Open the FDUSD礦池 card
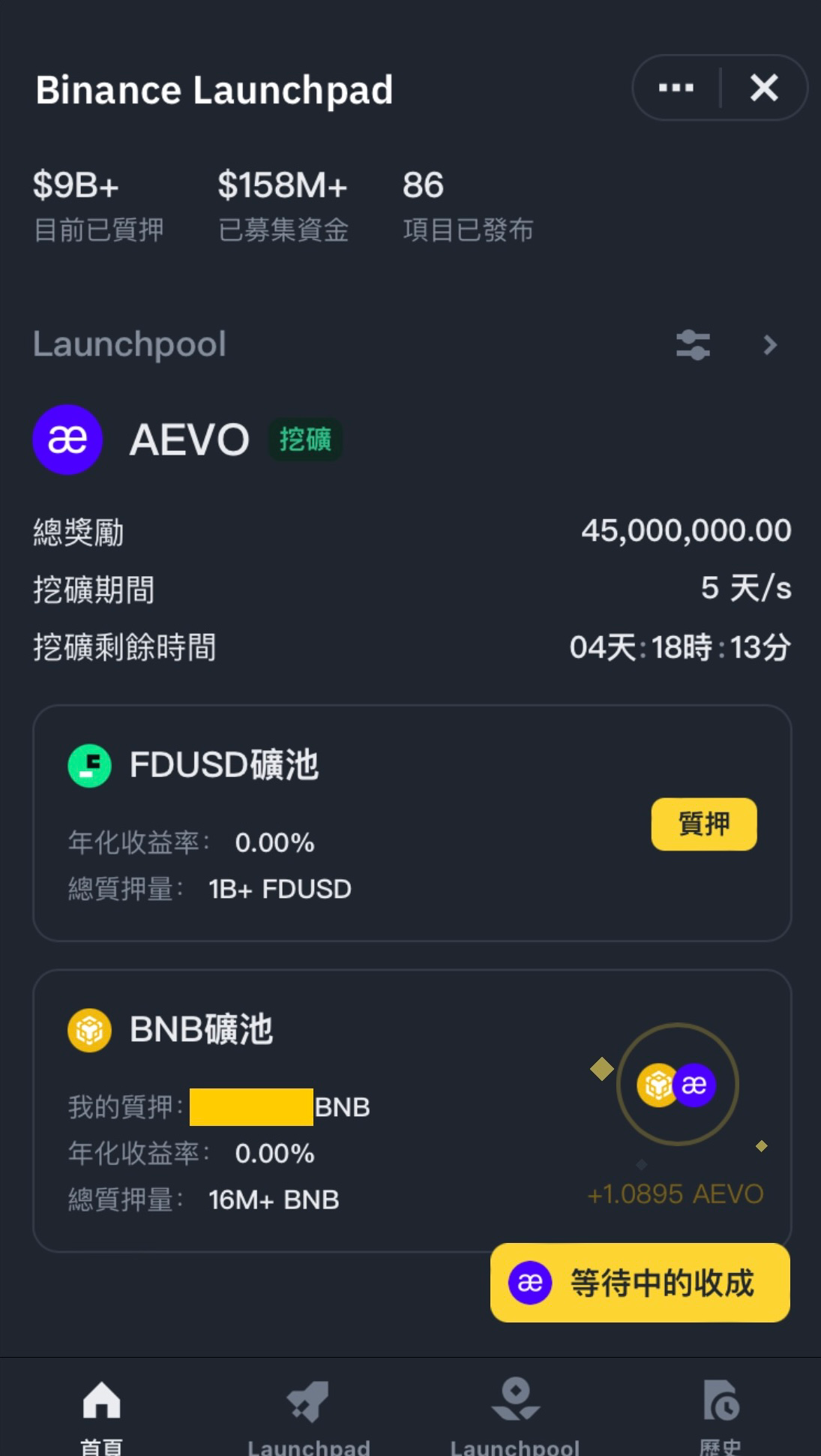Viewport: 821px width, 1456px height. tap(412, 823)
